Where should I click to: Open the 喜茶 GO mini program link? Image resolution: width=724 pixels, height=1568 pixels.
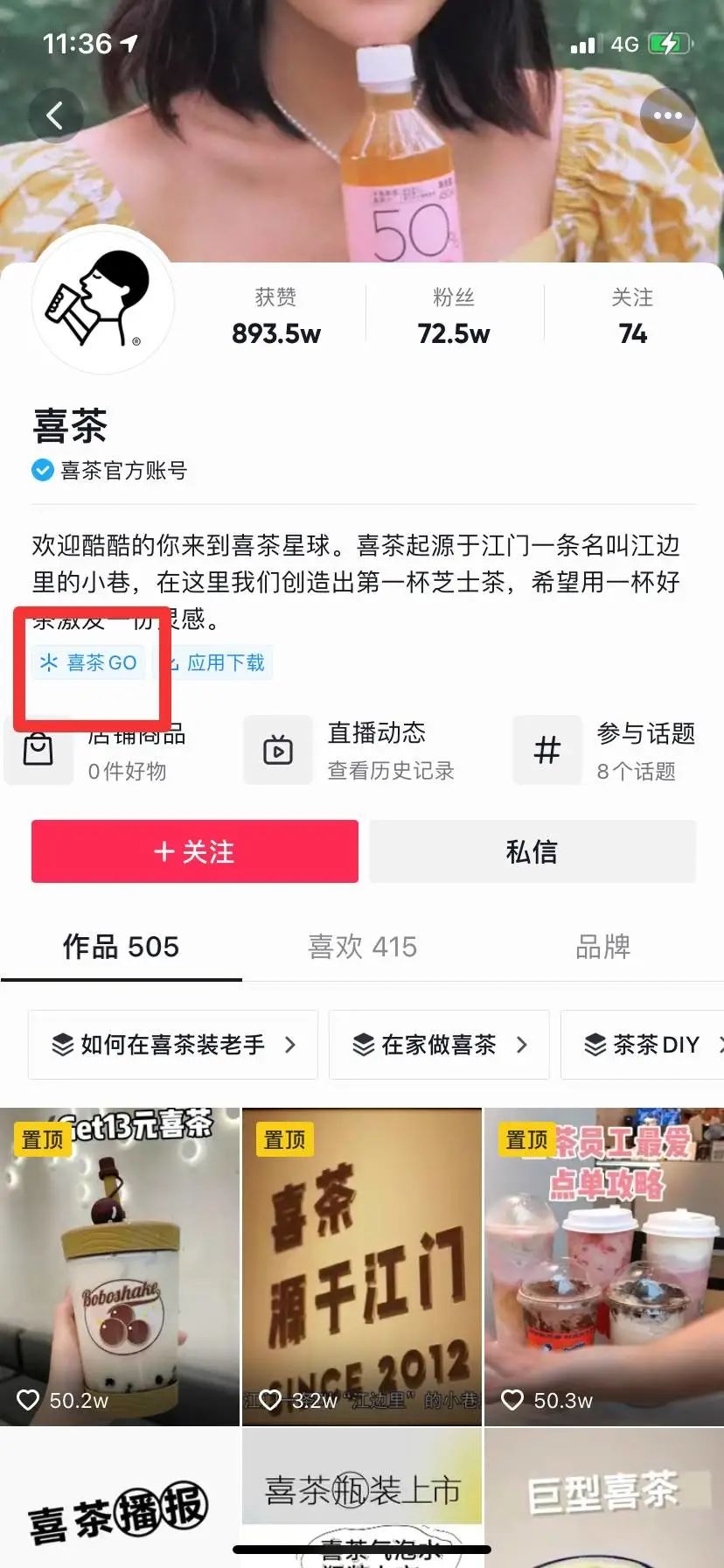(89, 662)
